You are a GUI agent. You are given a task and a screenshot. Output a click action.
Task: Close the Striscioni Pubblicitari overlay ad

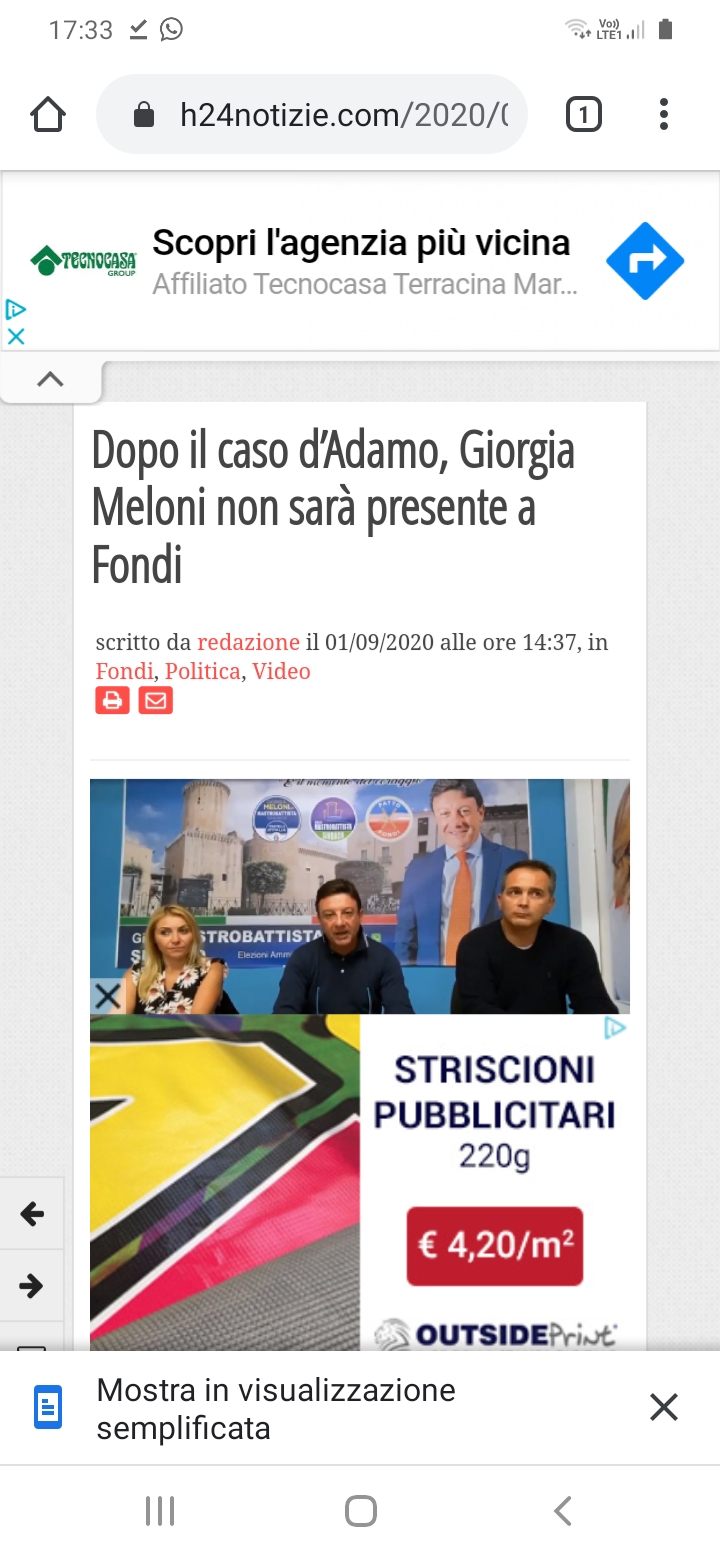coord(107,996)
